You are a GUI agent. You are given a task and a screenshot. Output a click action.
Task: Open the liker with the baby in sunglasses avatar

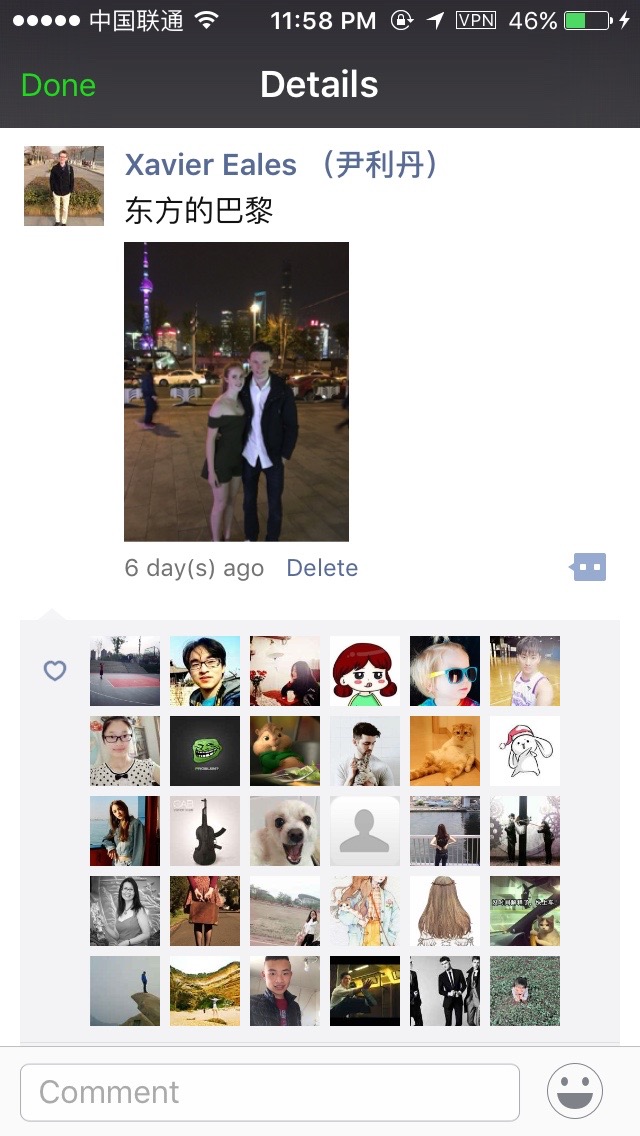coord(445,671)
